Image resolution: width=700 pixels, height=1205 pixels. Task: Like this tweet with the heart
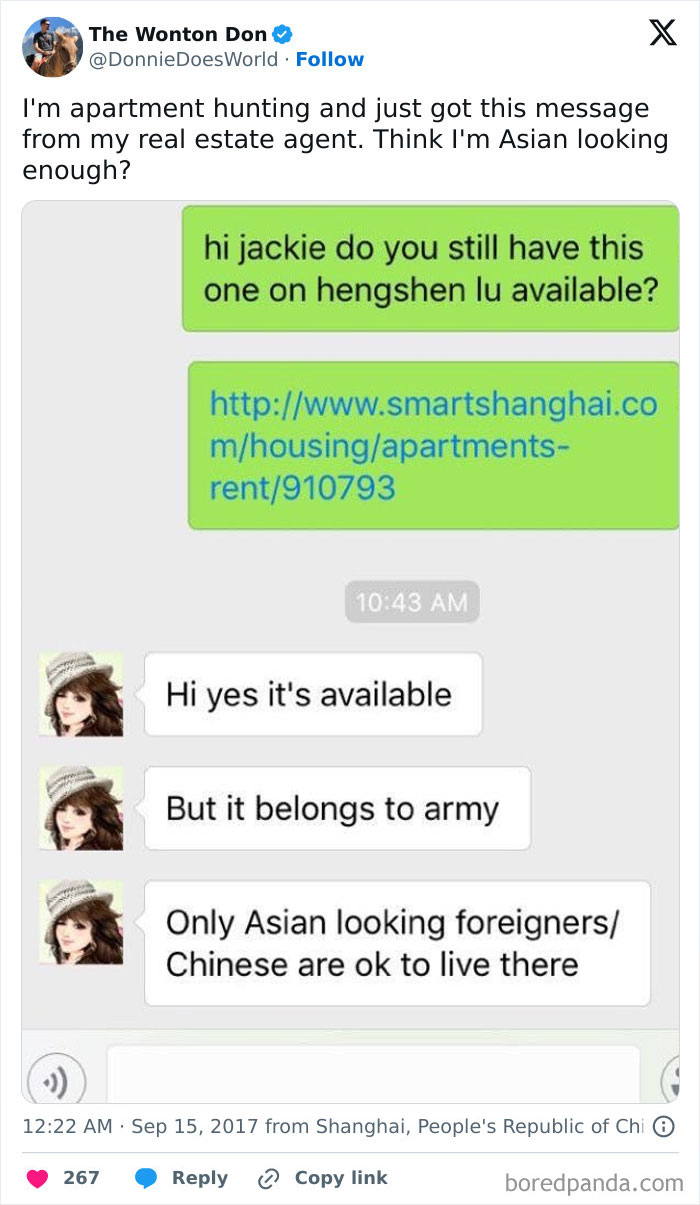point(38,1178)
